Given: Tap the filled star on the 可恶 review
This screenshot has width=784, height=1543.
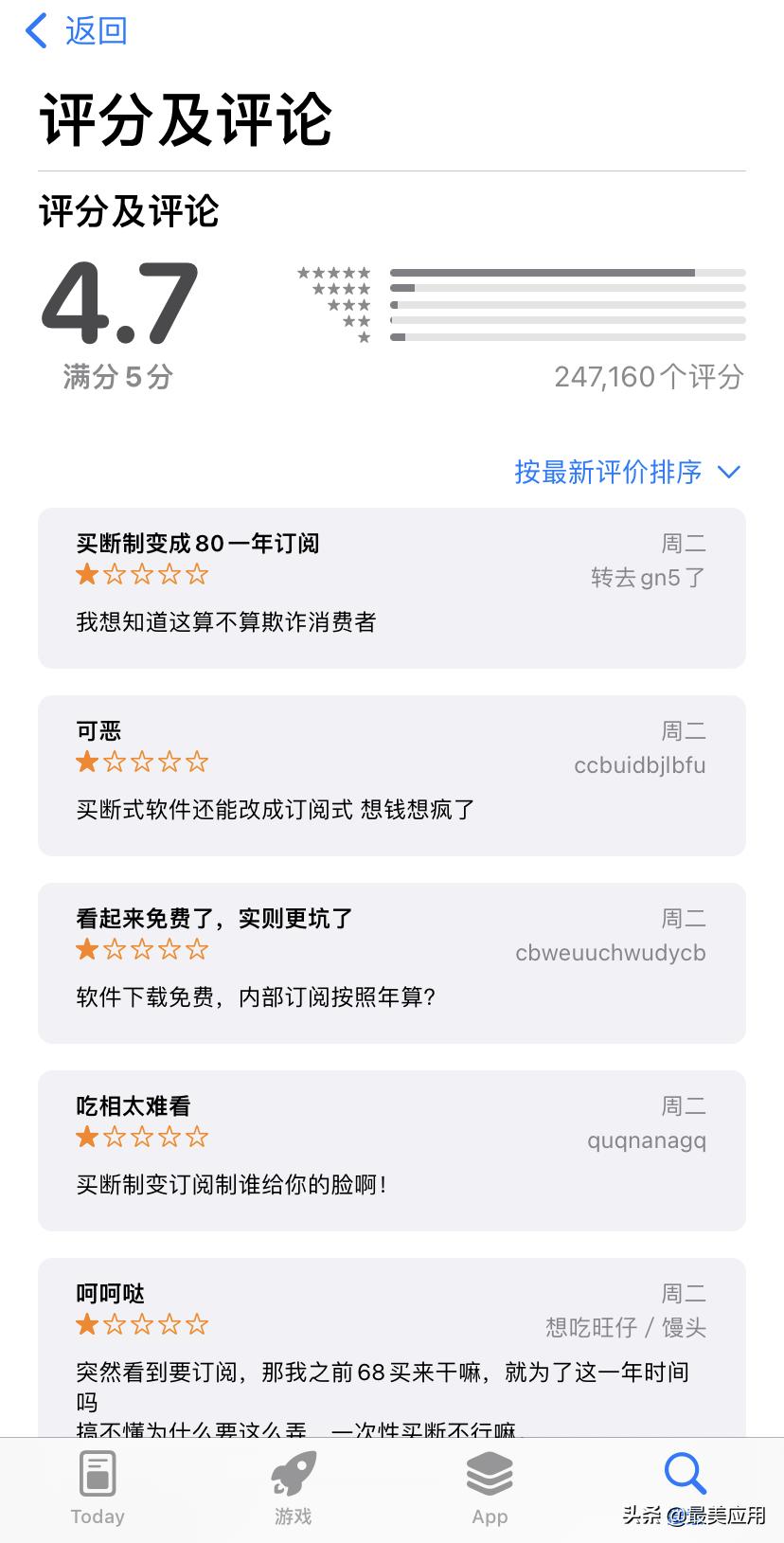Looking at the screenshot, I should (86, 762).
